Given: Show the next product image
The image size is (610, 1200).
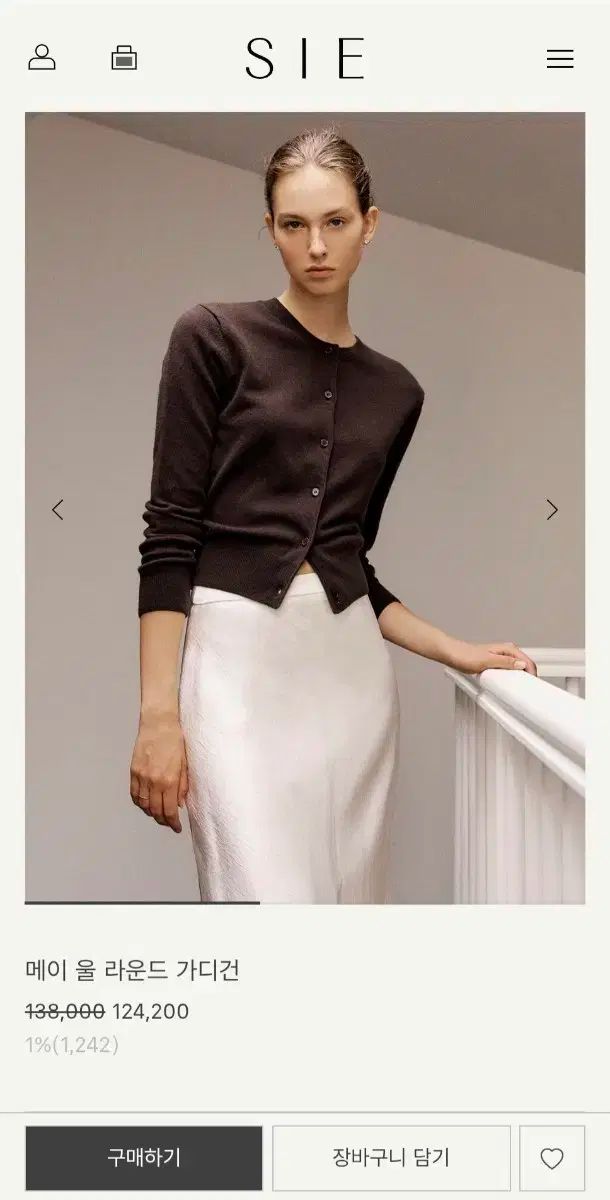Looking at the screenshot, I should tap(552, 510).
